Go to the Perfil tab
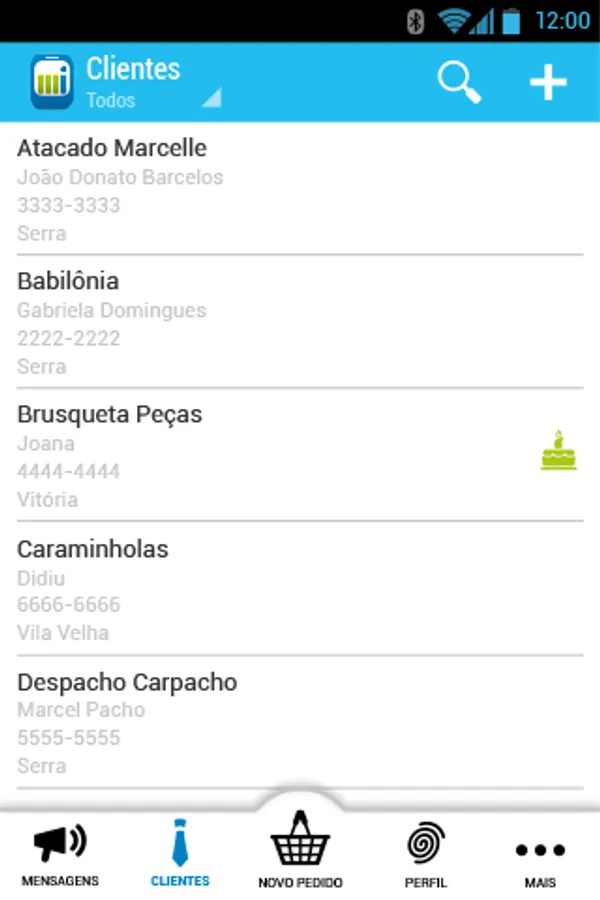Viewport: 600px width, 900px height. pyautogui.click(x=426, y=855)
